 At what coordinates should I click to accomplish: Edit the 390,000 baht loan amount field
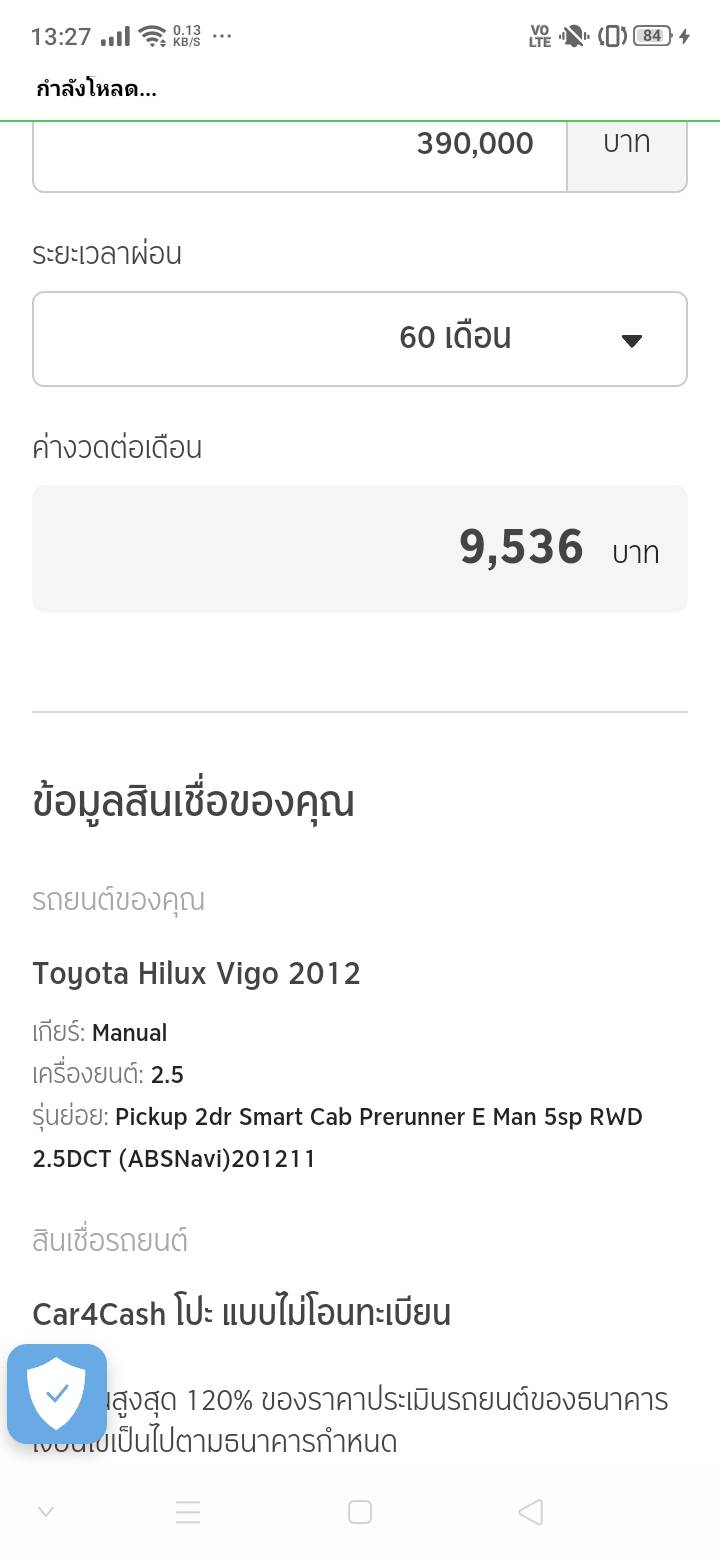[300, 146]
